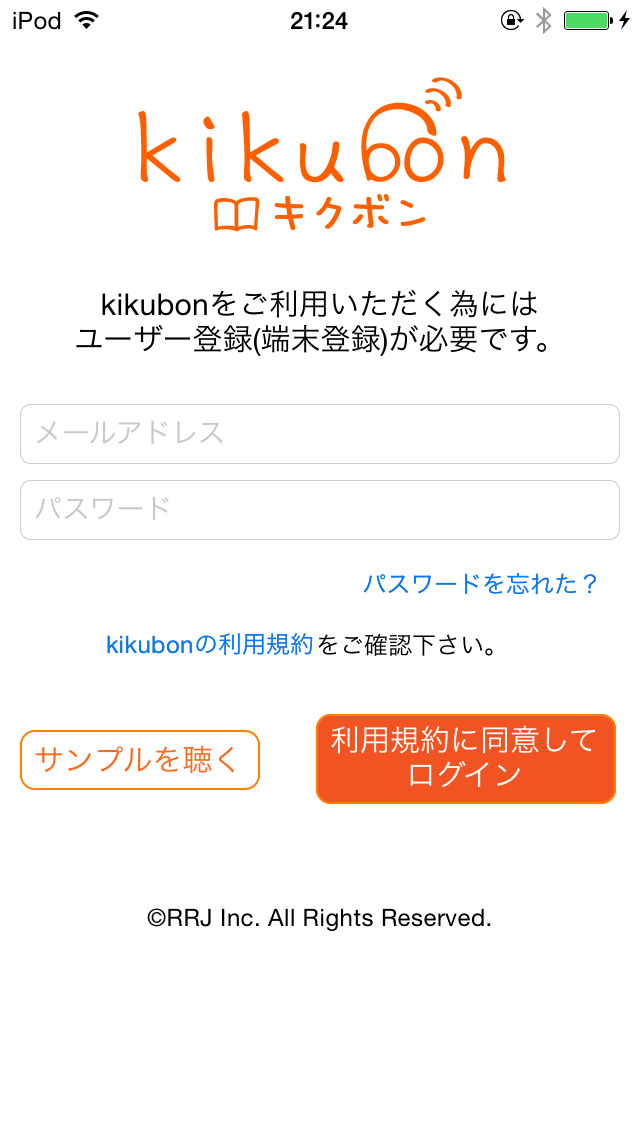640x1136 pixels.
Task: Tap 利用規約に同意してログイン to log in
Action: [x=466, y=759]
